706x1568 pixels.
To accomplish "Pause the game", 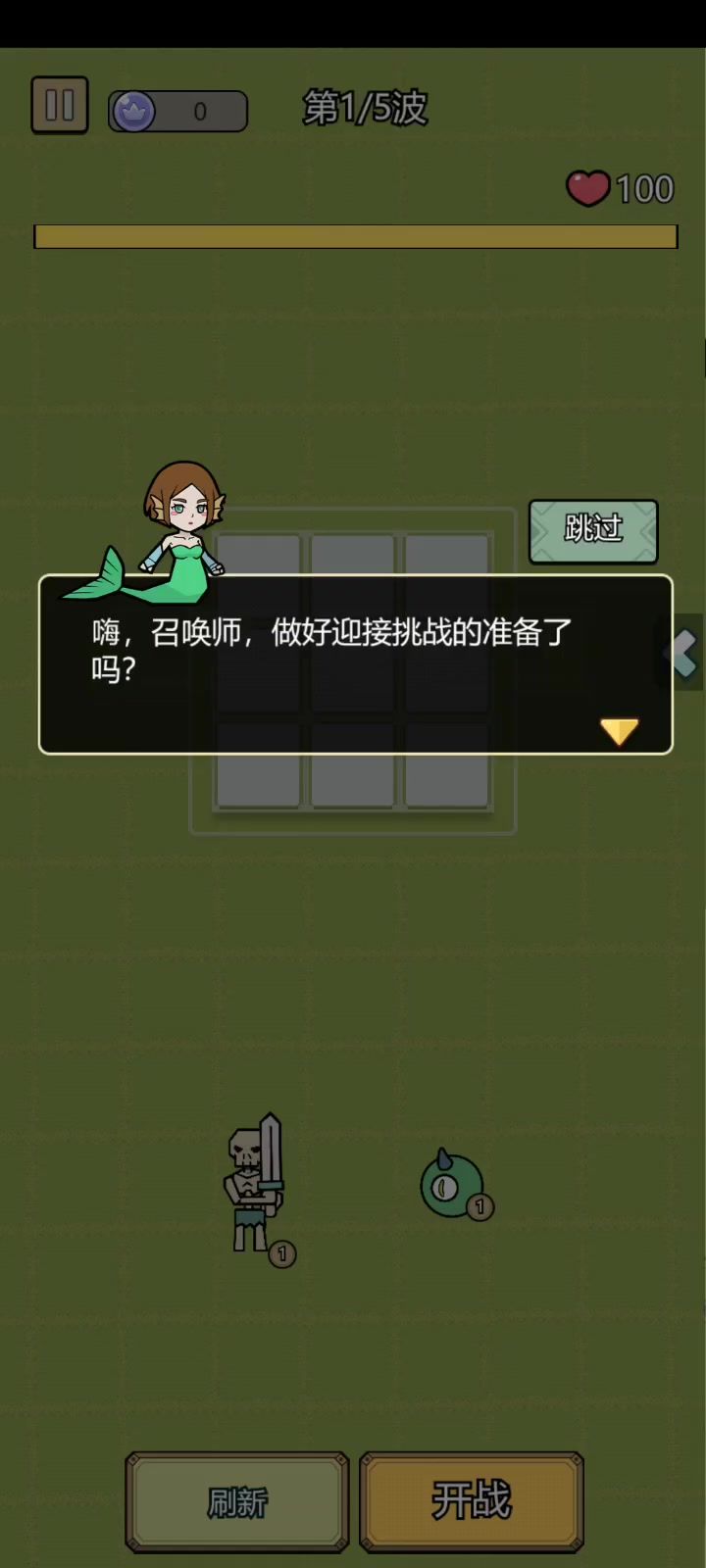I will tap(60, 105).
